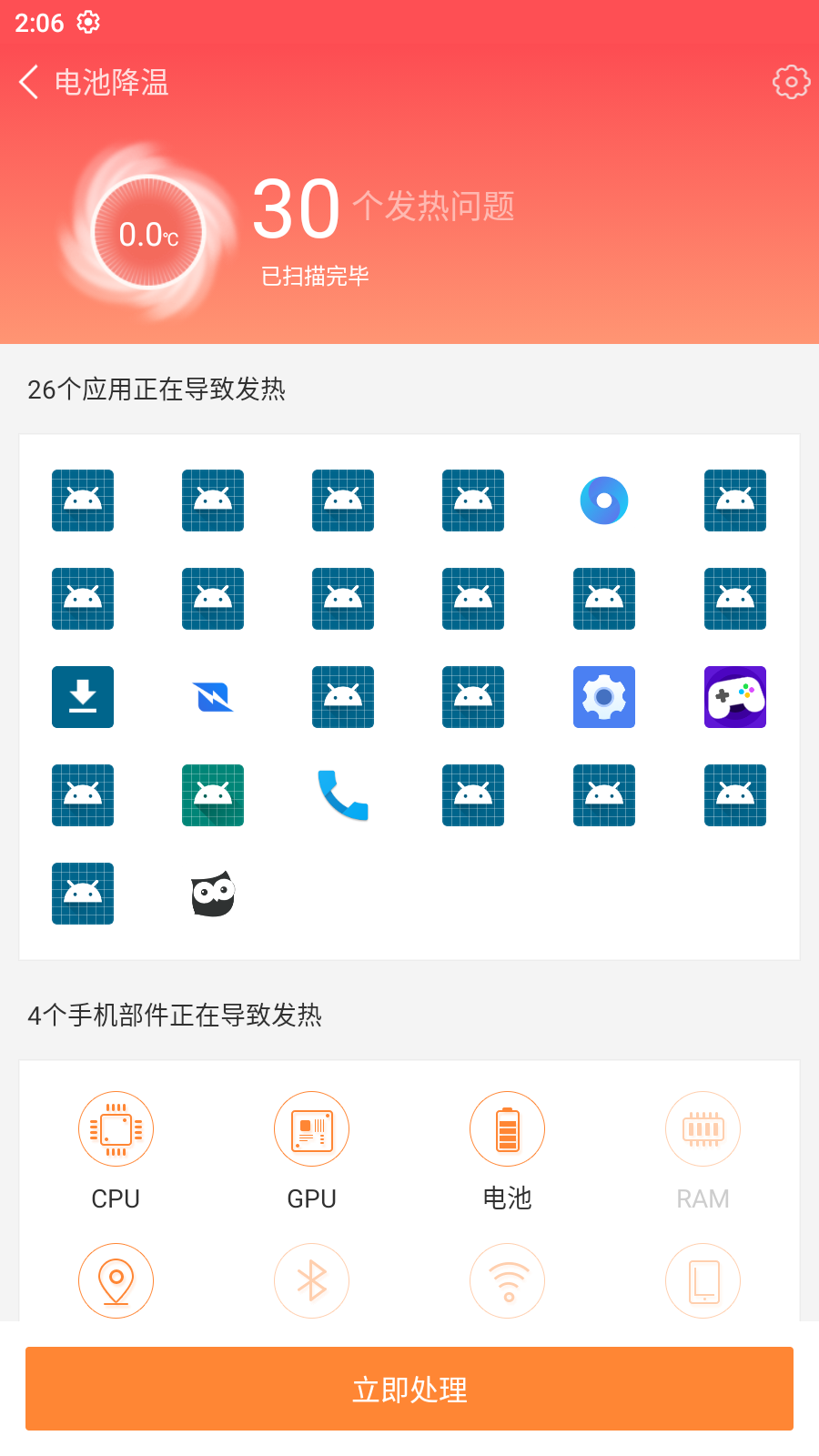
Task: Tap the WiFi signal hardware icon
Action: pos(507,1280)
